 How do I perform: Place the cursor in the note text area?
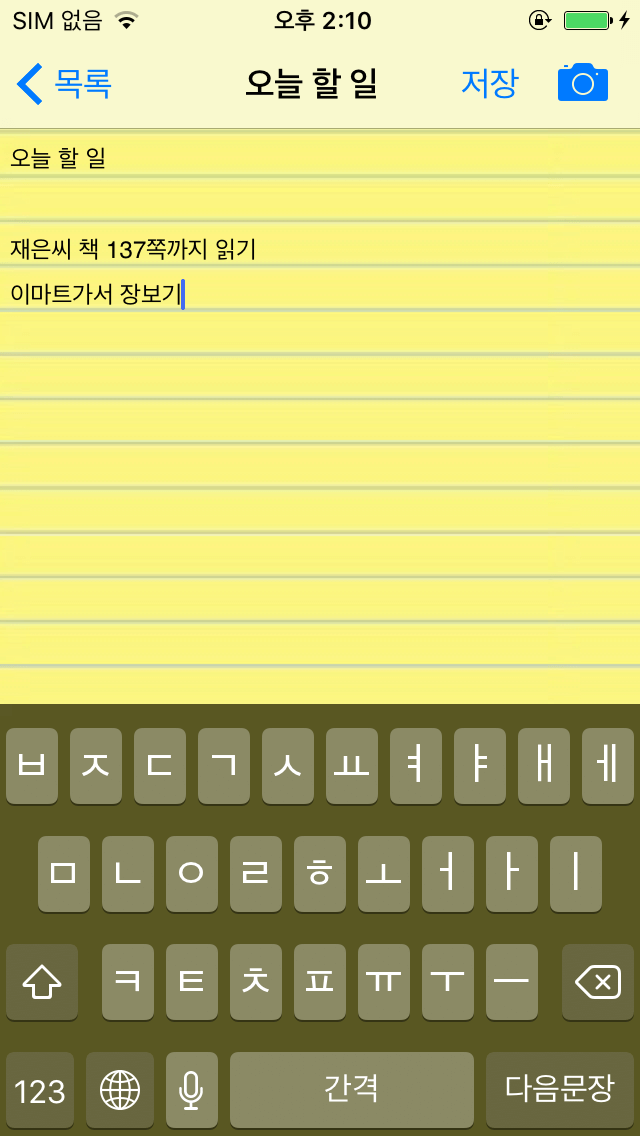320,417
